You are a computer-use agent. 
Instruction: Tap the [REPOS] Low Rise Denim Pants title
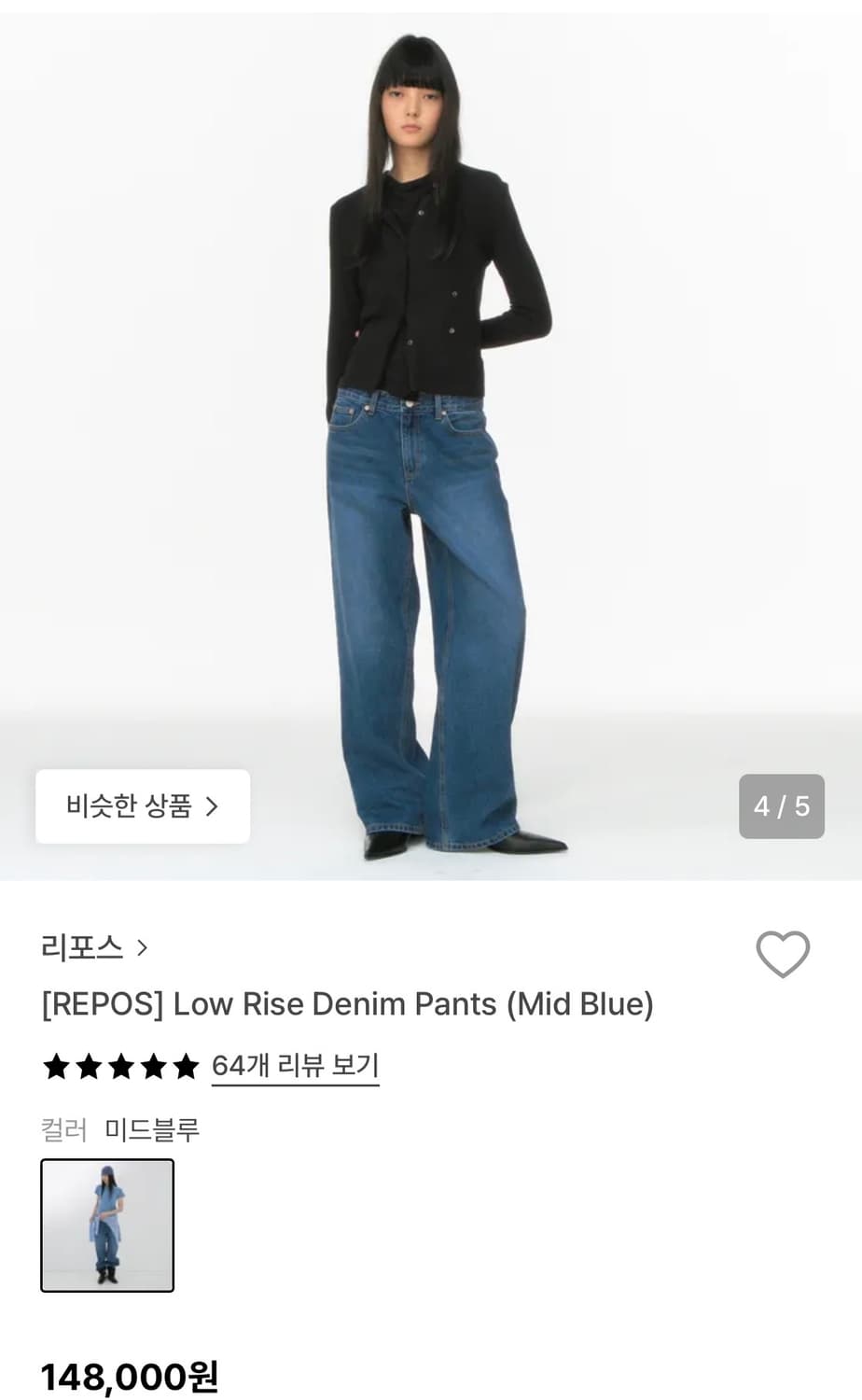point(346,1004)
